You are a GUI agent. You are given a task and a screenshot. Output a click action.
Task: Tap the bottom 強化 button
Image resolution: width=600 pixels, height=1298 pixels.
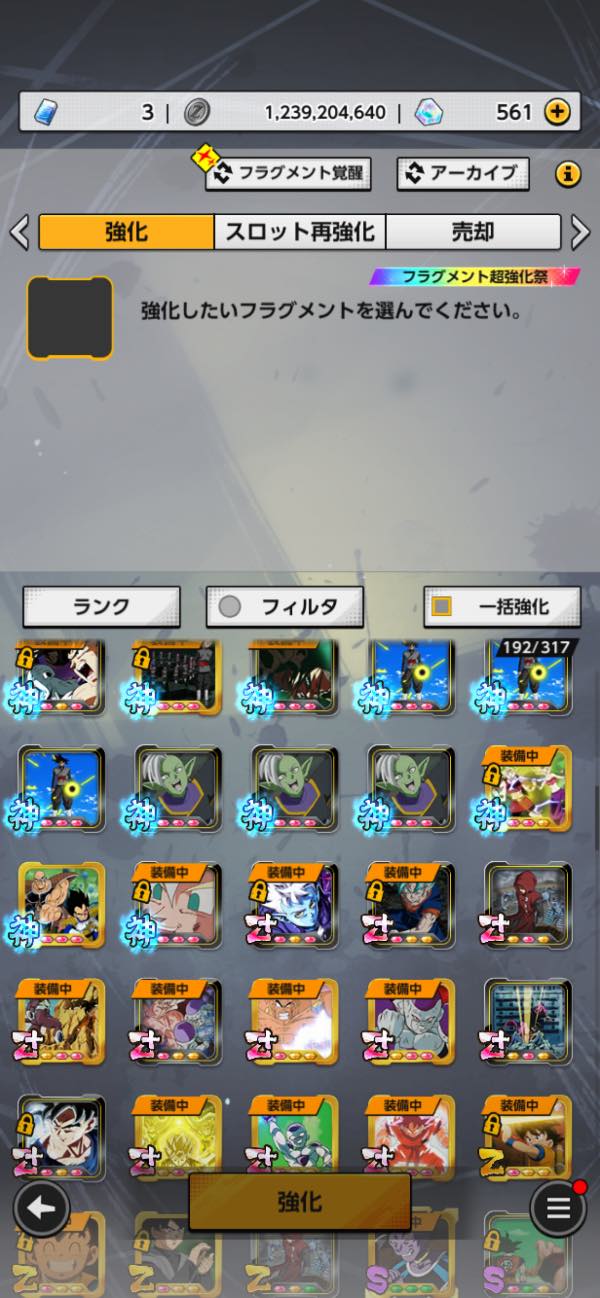pyautogui.click(x=299, y=1201)
